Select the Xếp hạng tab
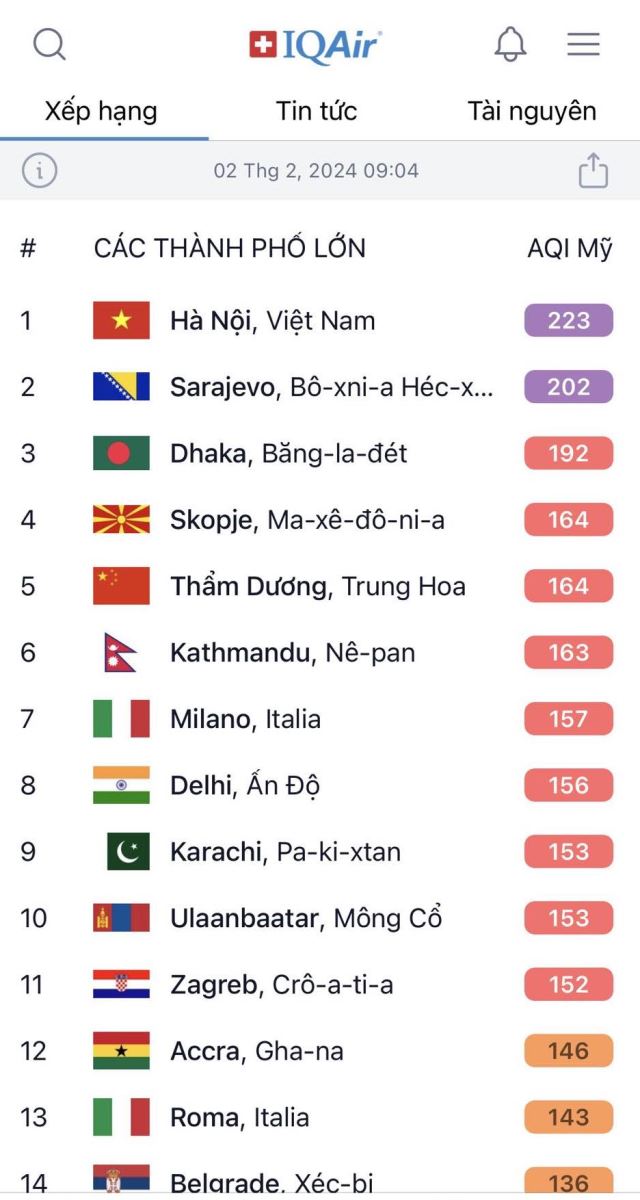Image resolution: width=640 pixels, height=1200 pixels. [101, 111]
